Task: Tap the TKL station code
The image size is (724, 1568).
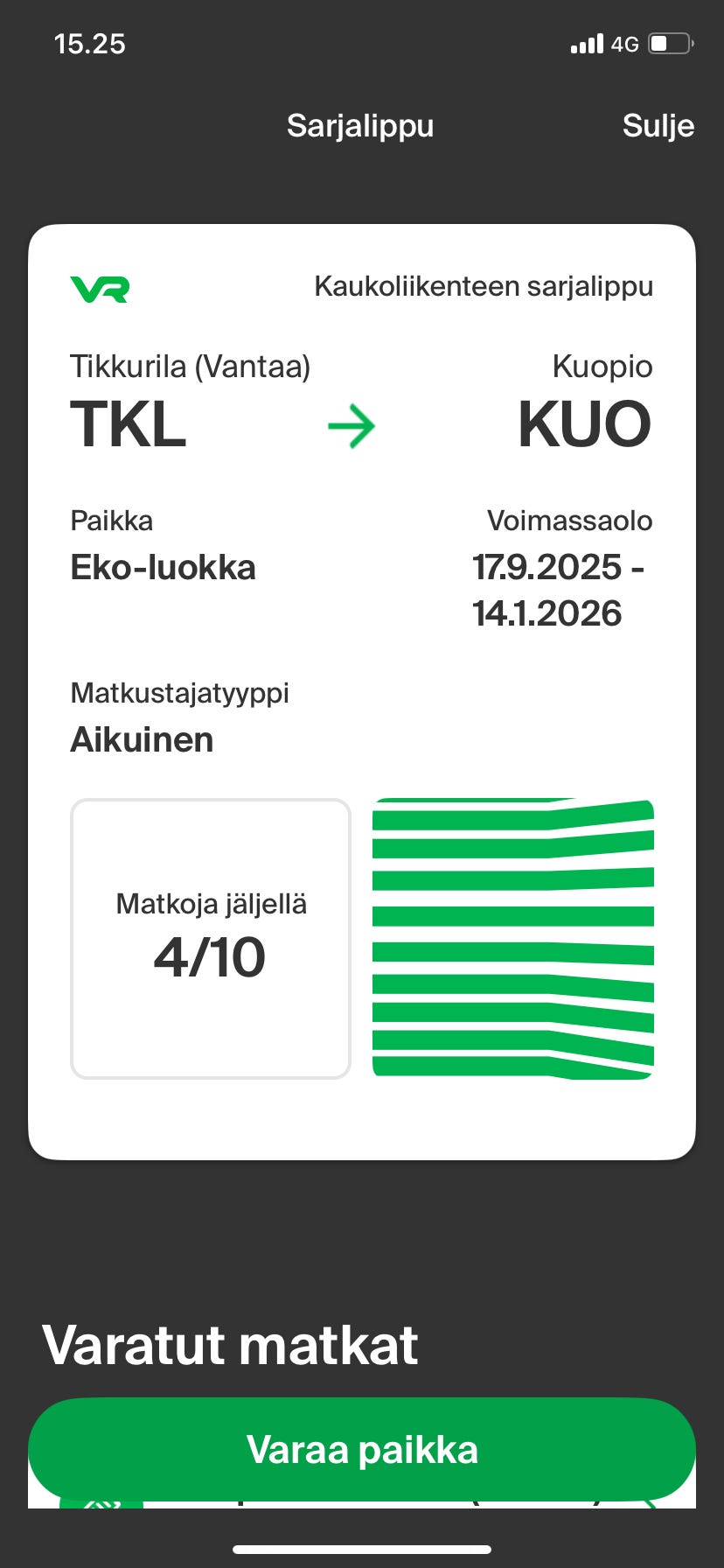Action: click(128, 426)
